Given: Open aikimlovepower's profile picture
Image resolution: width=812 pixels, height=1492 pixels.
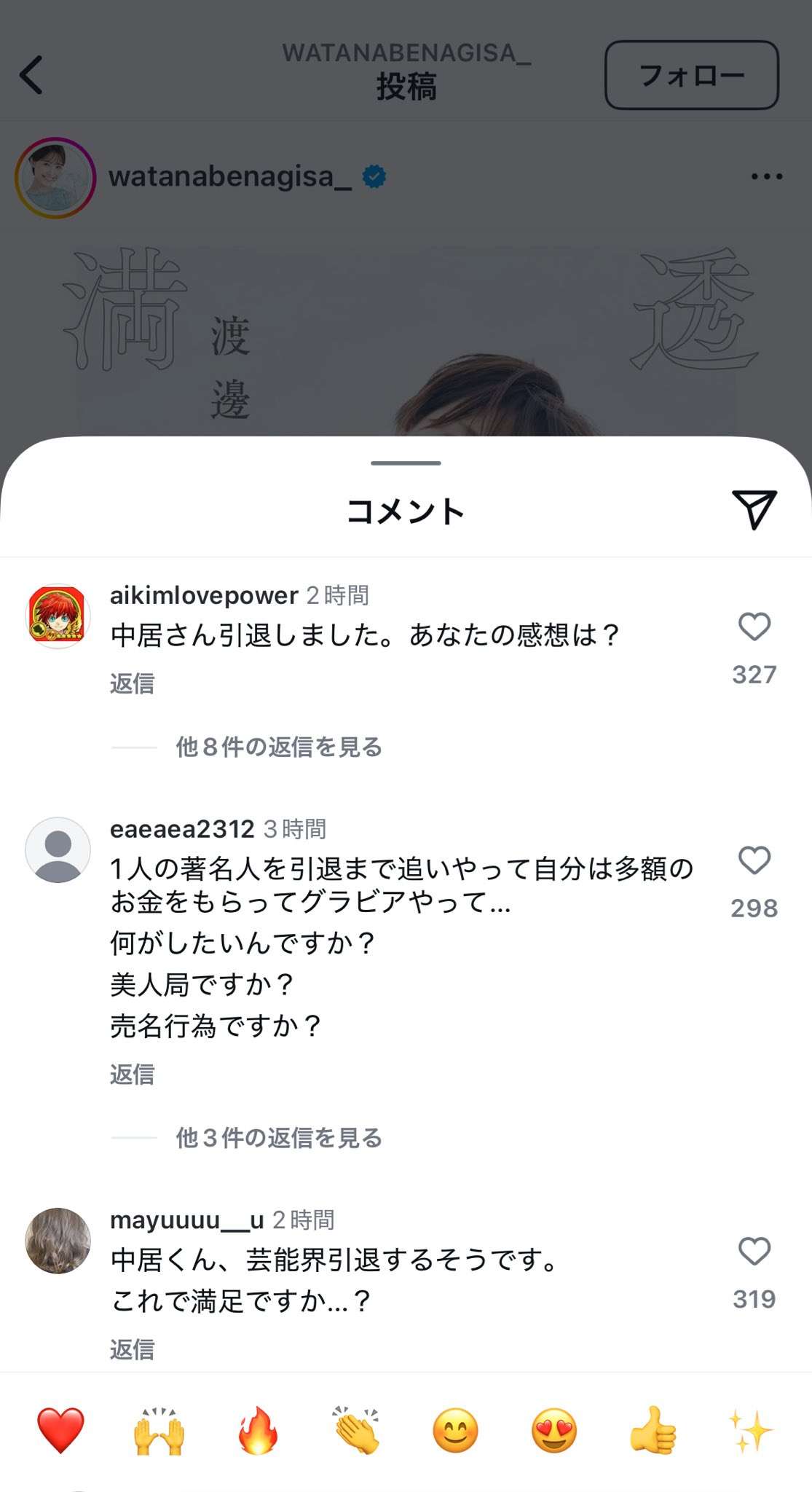Looking at the screenshot, I should coord(58,616).
